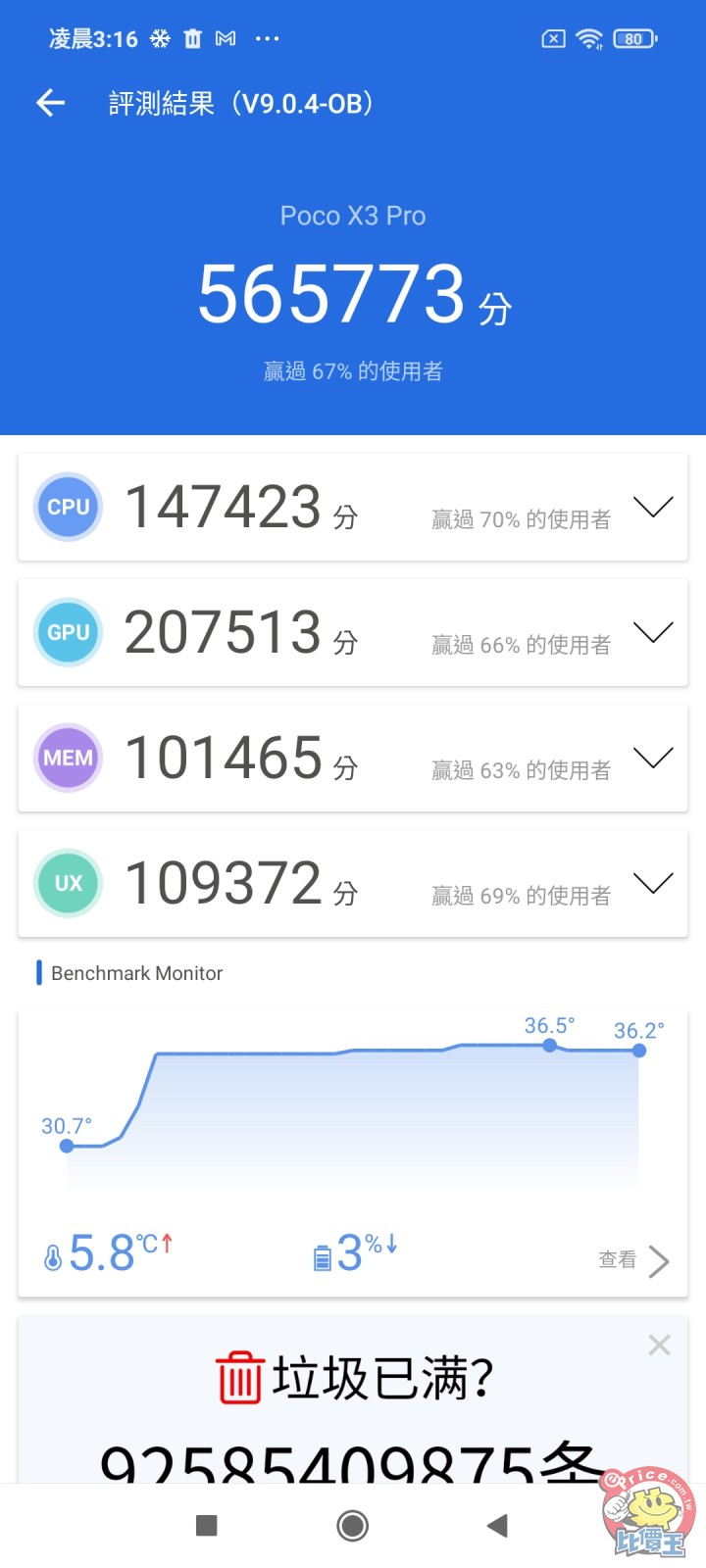This screenshot has height=1568, width=706.
Task: Tap the mail notification icon in status bar
Action: pyautogui.click(x=226, y=38)
